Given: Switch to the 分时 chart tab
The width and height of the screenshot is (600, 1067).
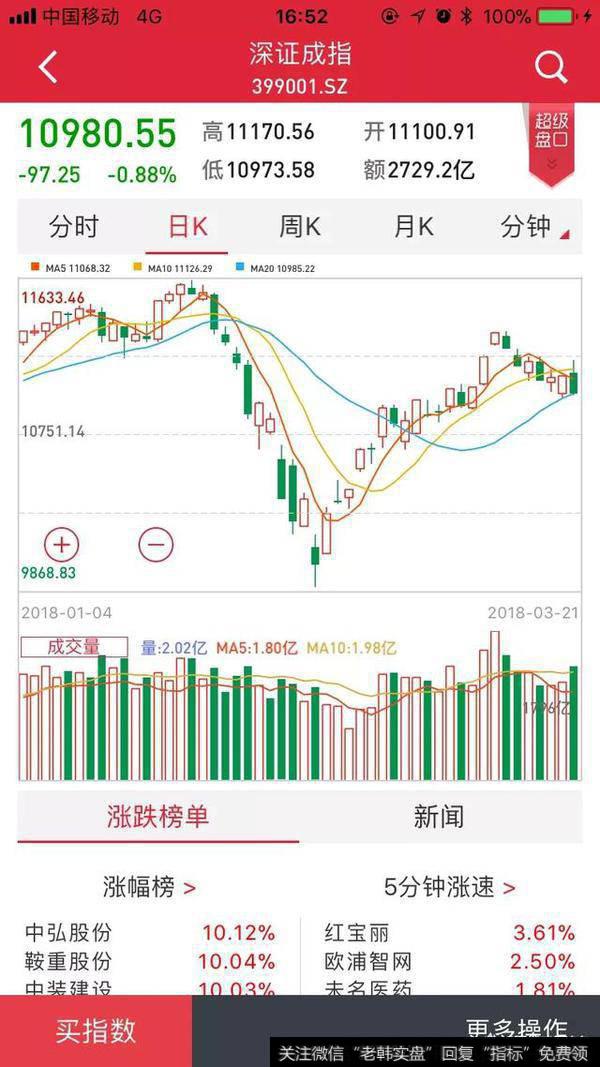Looking at the screenshot, I should pos(74,227).
